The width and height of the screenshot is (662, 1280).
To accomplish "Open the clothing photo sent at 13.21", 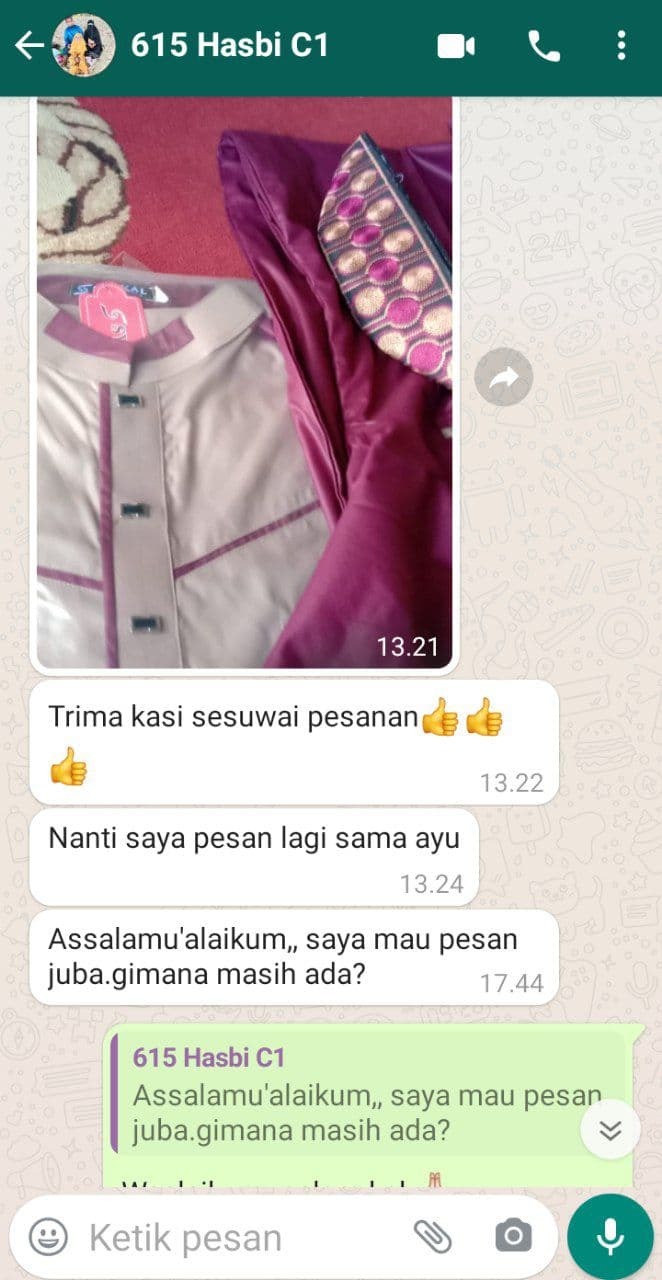I will [245, 380].
